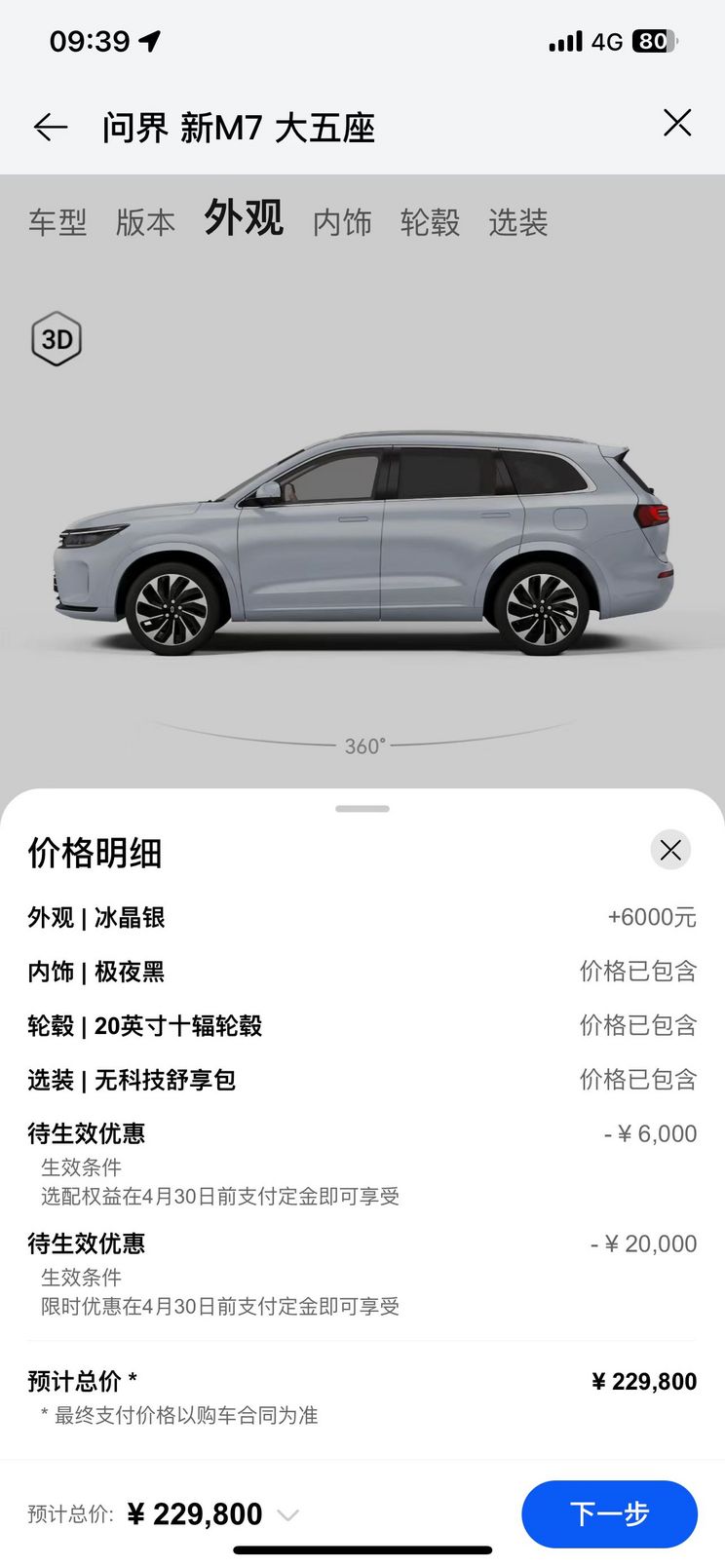Viewport: 725px width, 1568px height.
Task: Tap 下一步 to continue
Action: [609, 1513]
